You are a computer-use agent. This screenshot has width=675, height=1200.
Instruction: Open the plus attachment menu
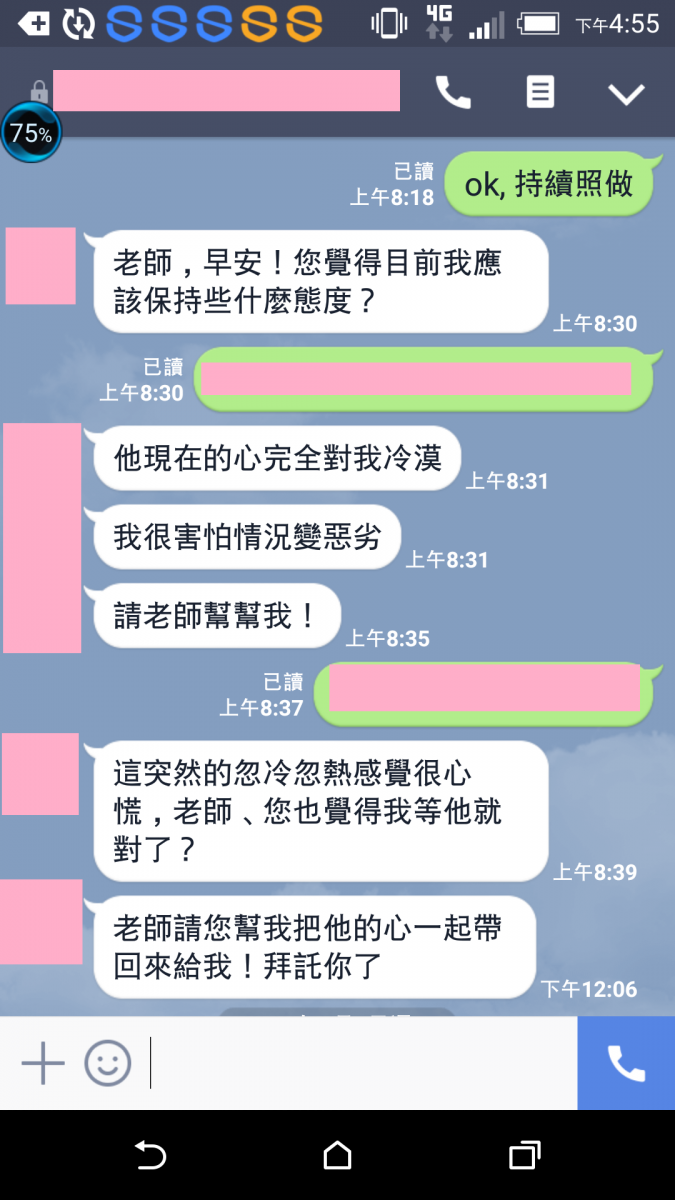coord(43,1062)
